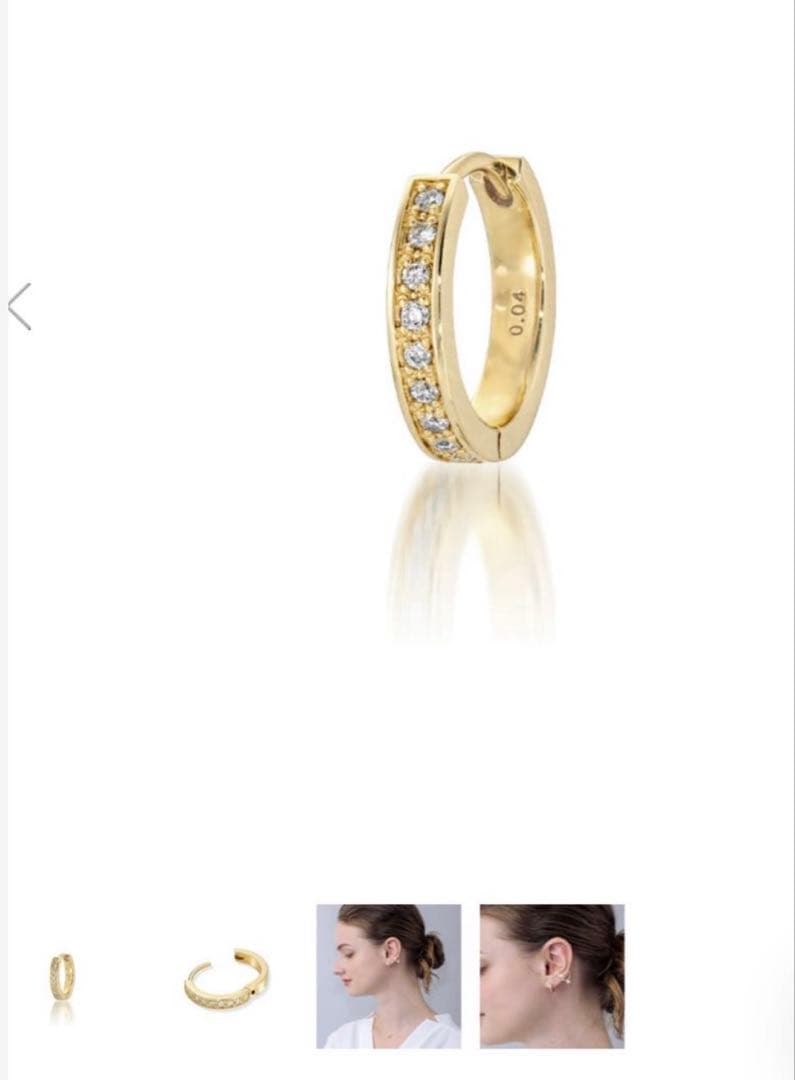
Task: Select the front-view hoop earring thumbnail
Action: 62,977
